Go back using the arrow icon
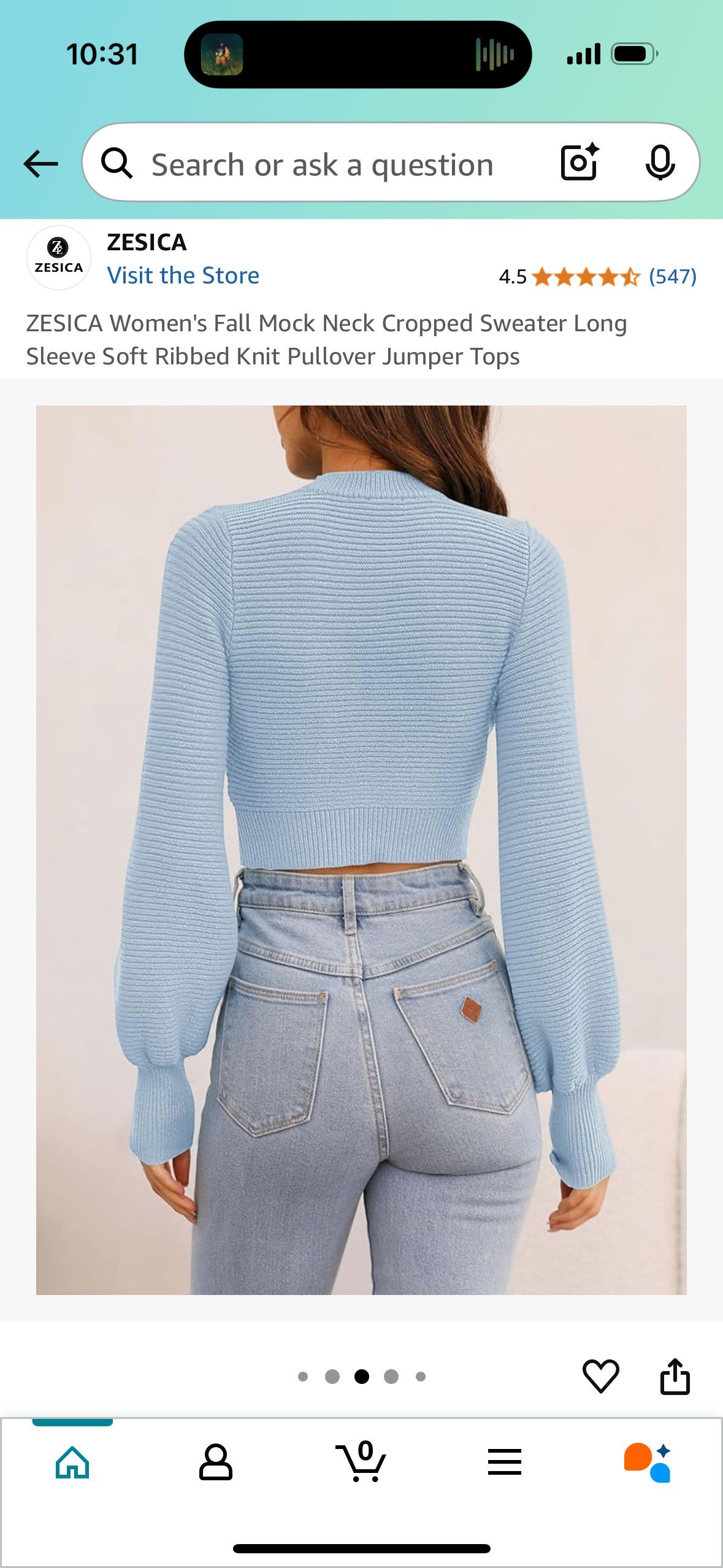The image size is (723, 1568). (40, 164)
